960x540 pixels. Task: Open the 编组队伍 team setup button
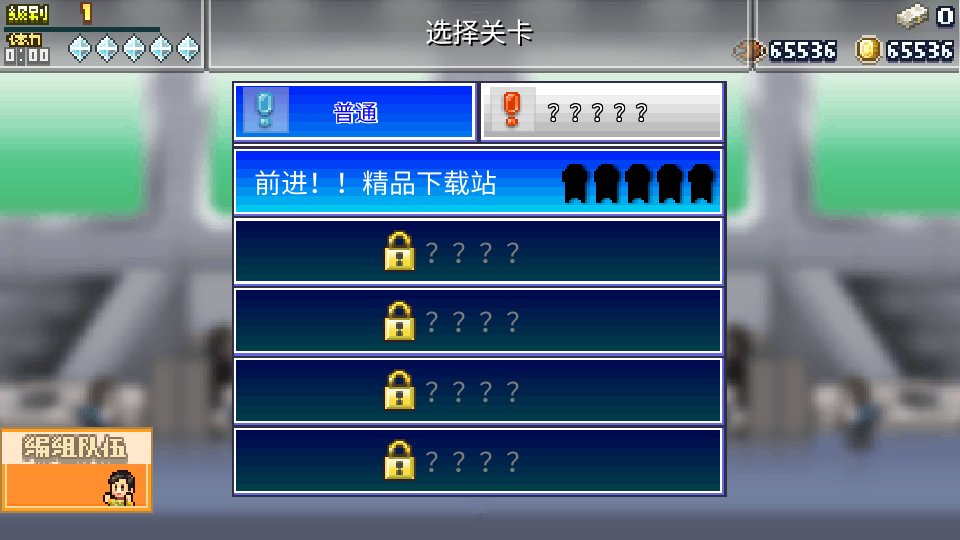pos(77,470)
